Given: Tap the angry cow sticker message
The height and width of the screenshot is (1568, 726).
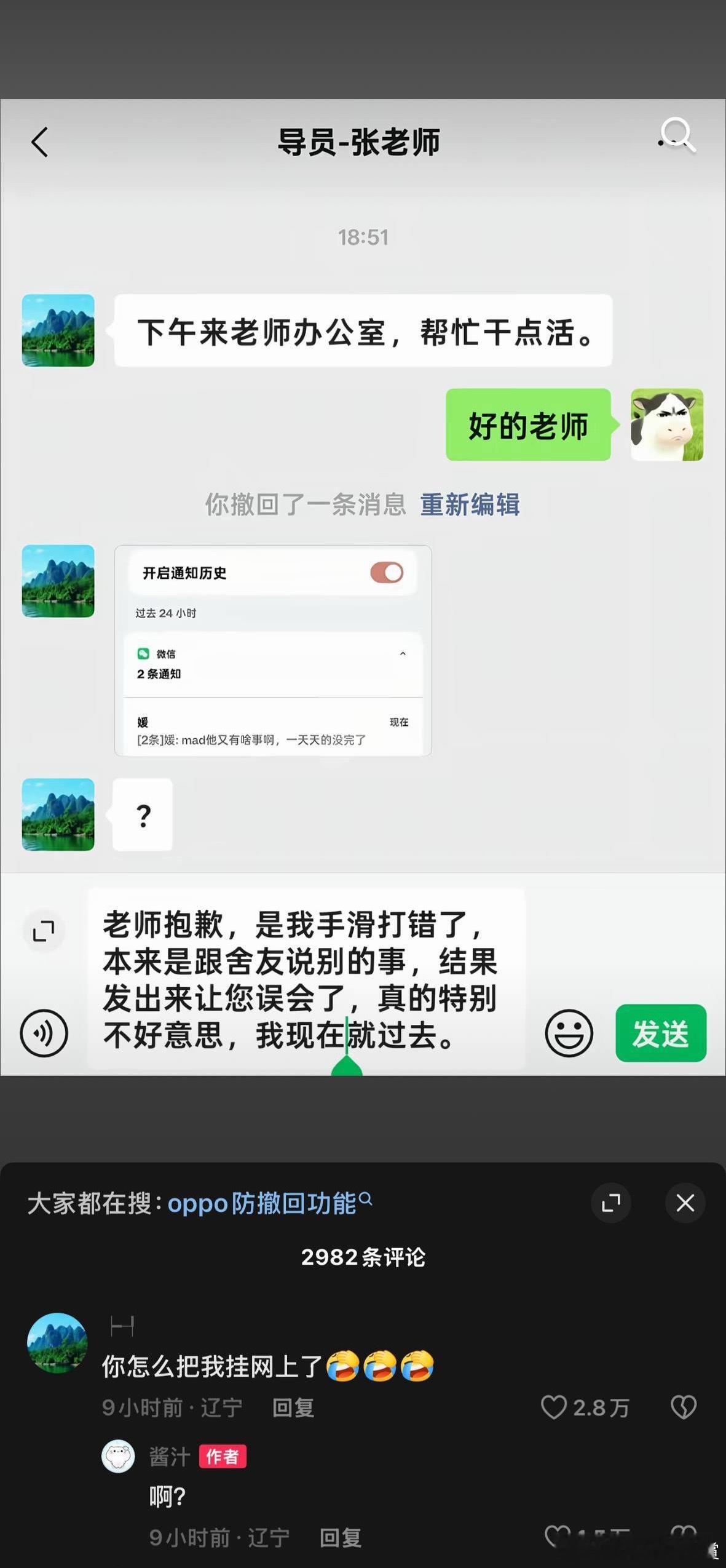Looking at the screenshot, I should coord(667,426).
